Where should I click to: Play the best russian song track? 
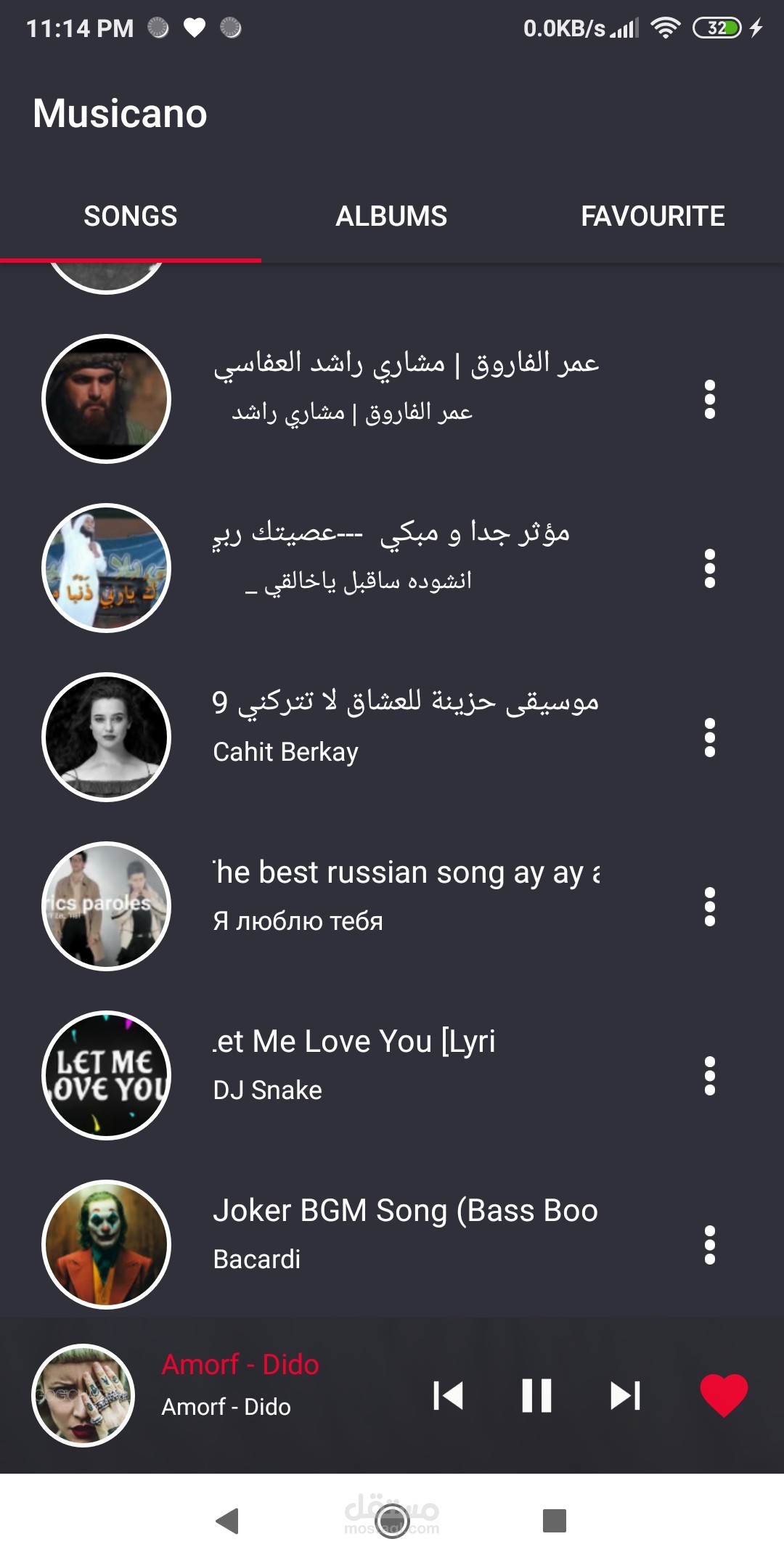tap(392, 906)
